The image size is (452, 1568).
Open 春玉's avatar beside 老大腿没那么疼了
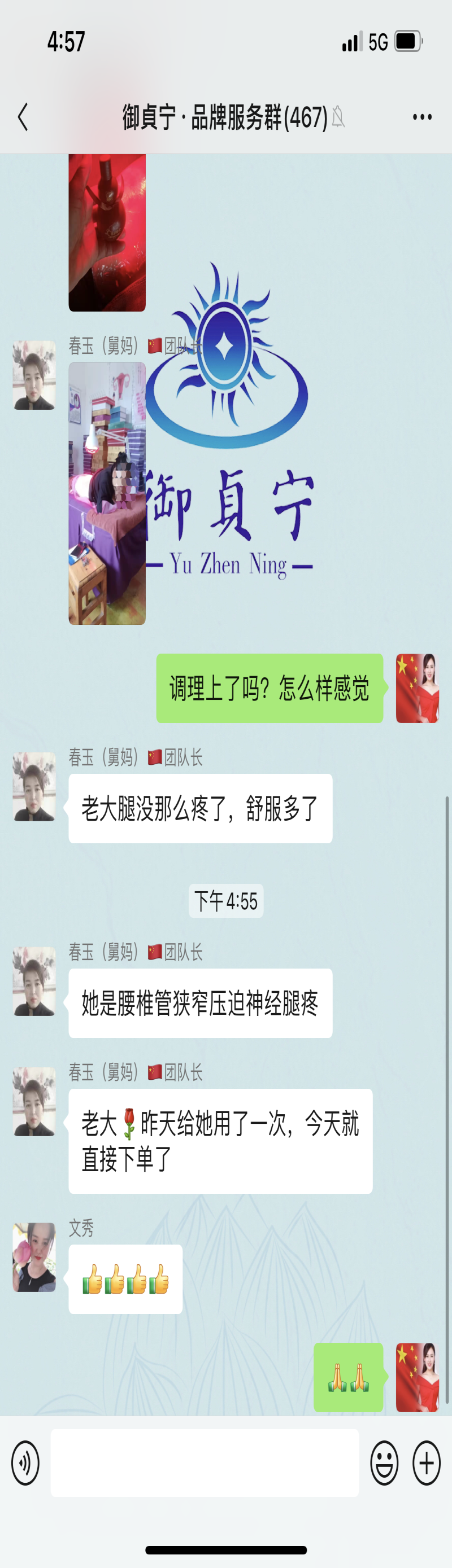coord(34,786)
